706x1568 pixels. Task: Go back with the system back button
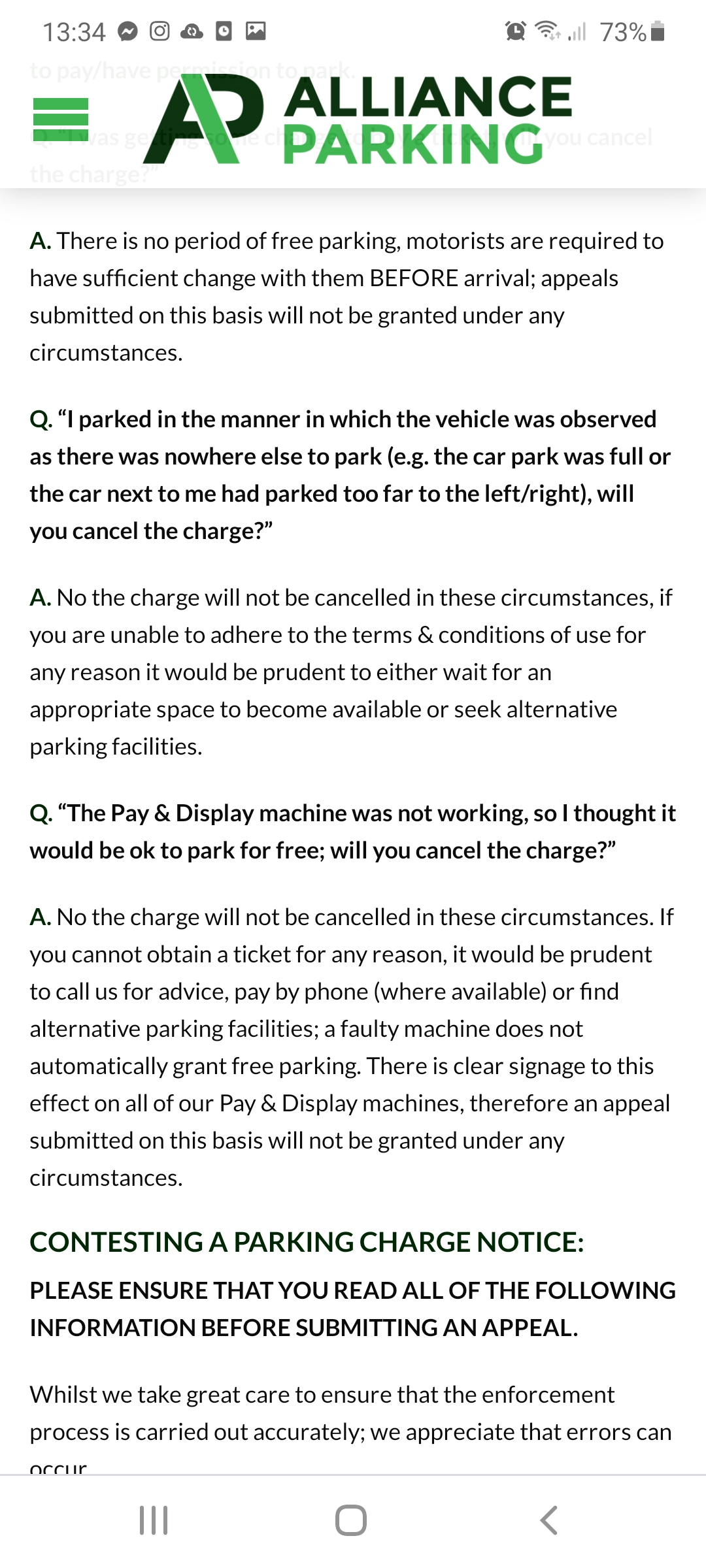pos(549,1520)
